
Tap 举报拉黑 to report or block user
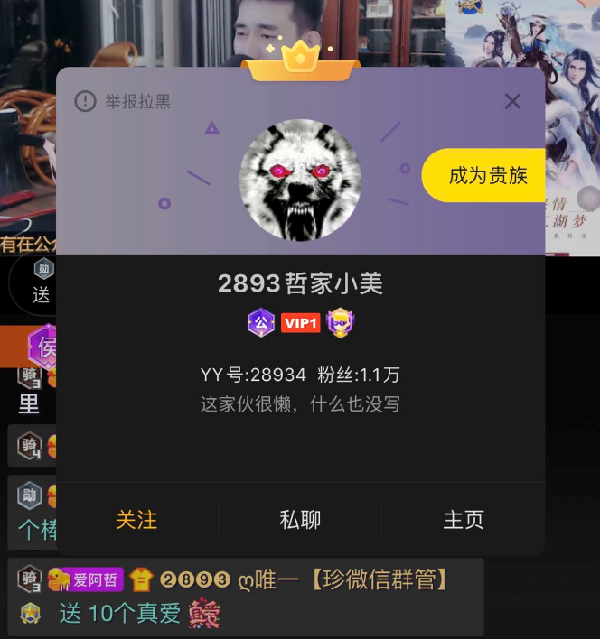[x=124, y=102]
